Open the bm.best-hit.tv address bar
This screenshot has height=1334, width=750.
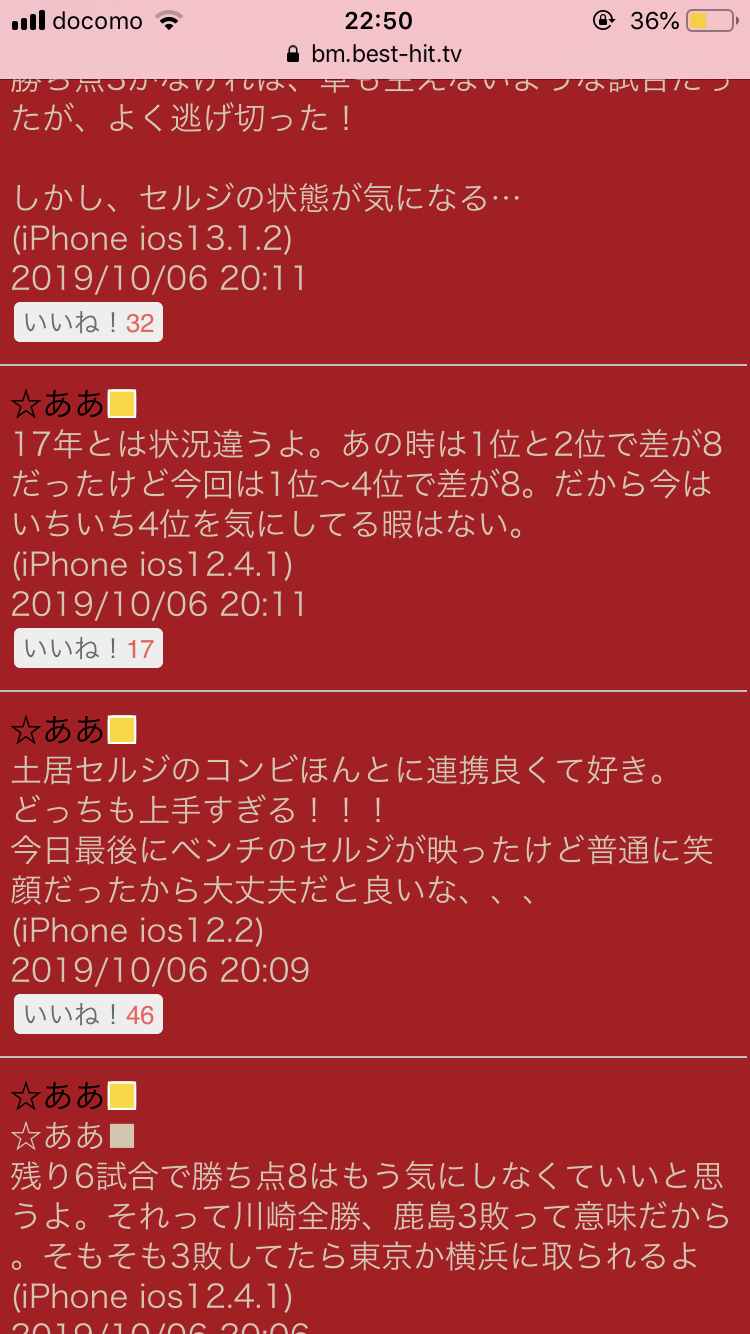(374, 54)
